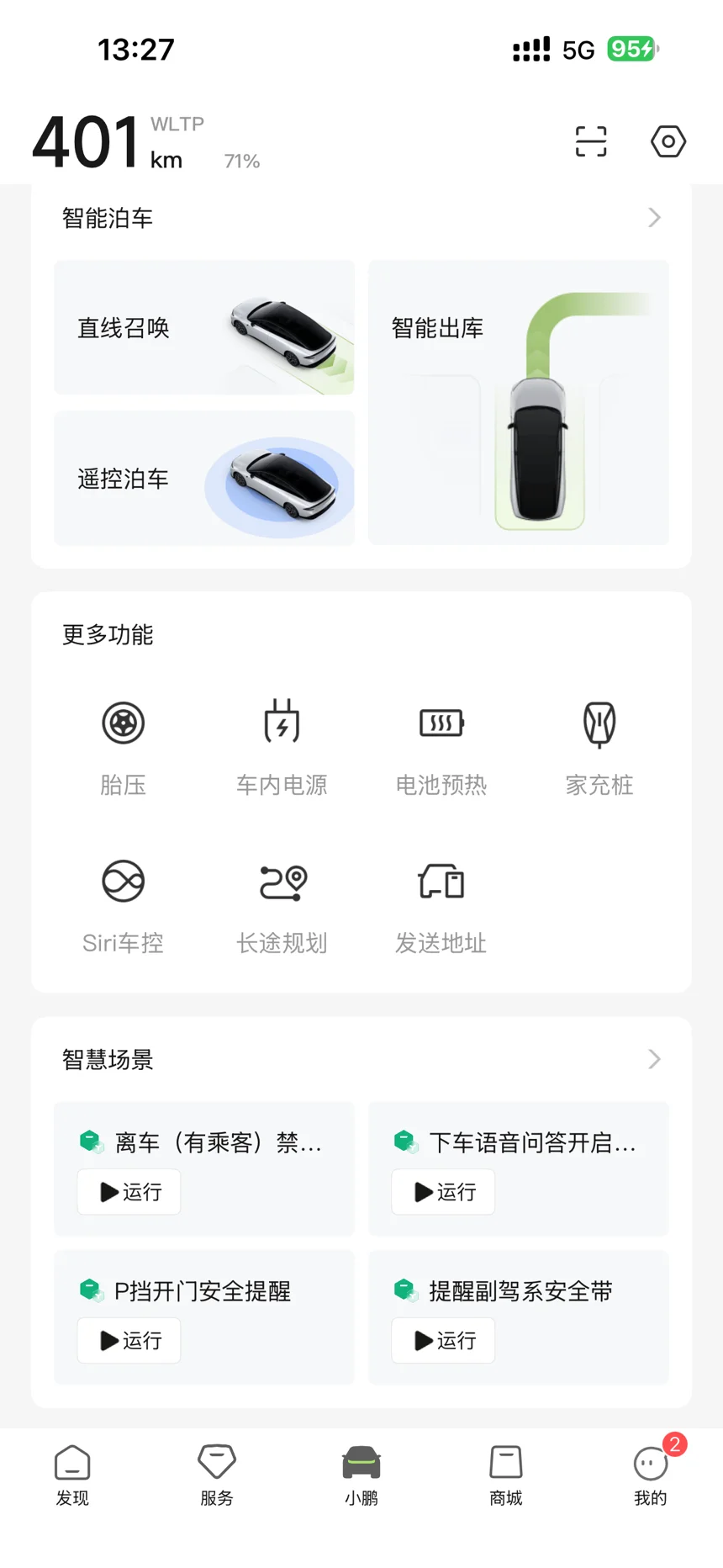Open the settings hexagon icon

668,141
